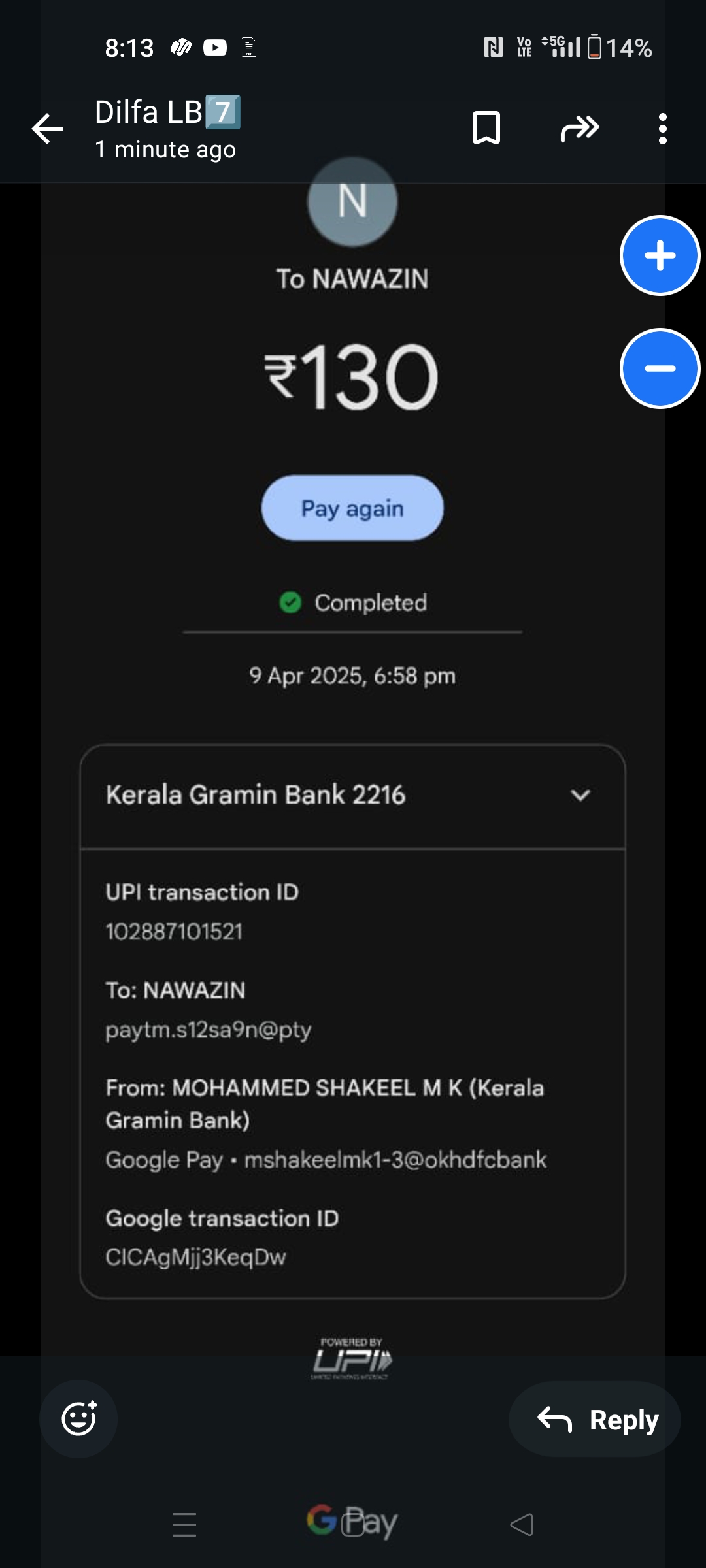
Task: Open recent apps from the navigation bar
Action: (x=184, y=1525)
